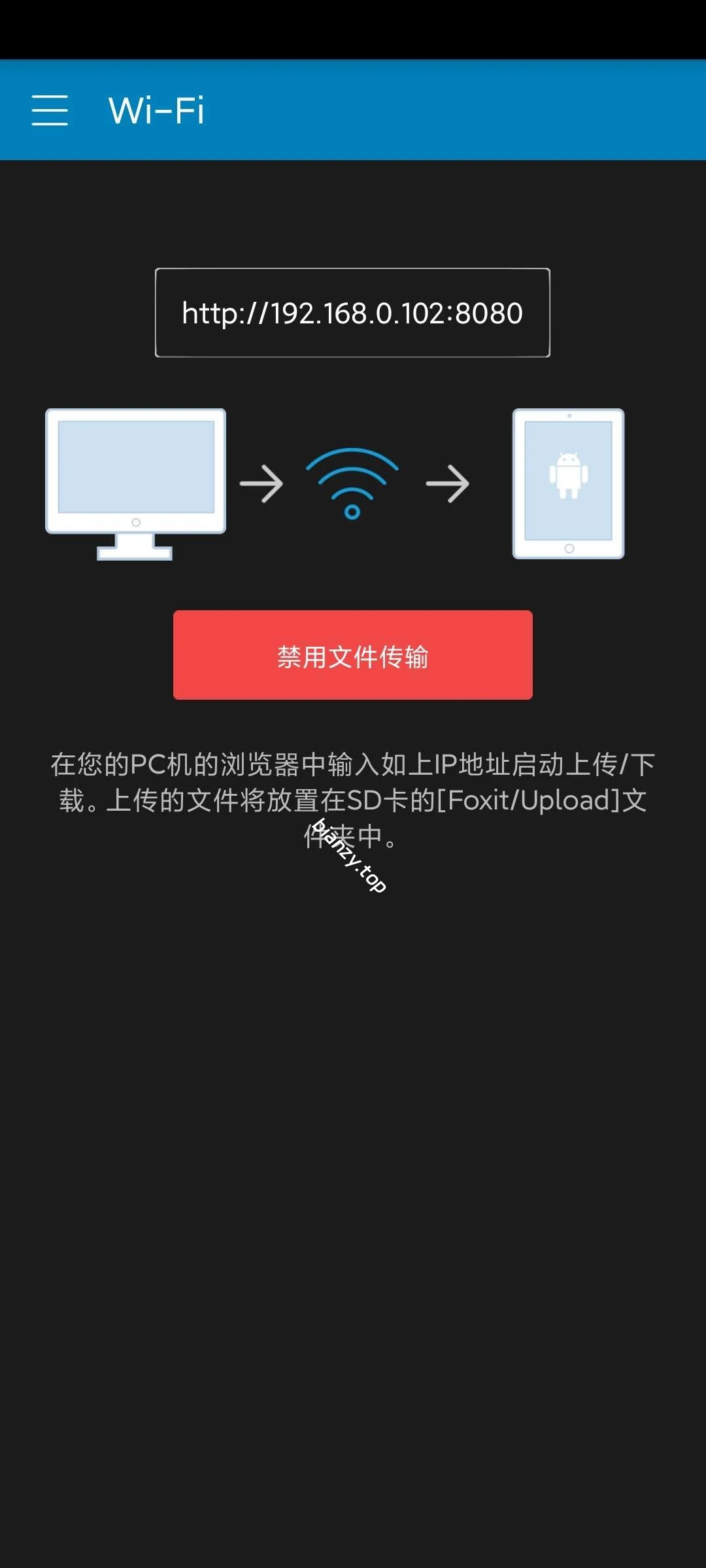
Task: Select the Android tablet icon
Action: coord(567,483)
